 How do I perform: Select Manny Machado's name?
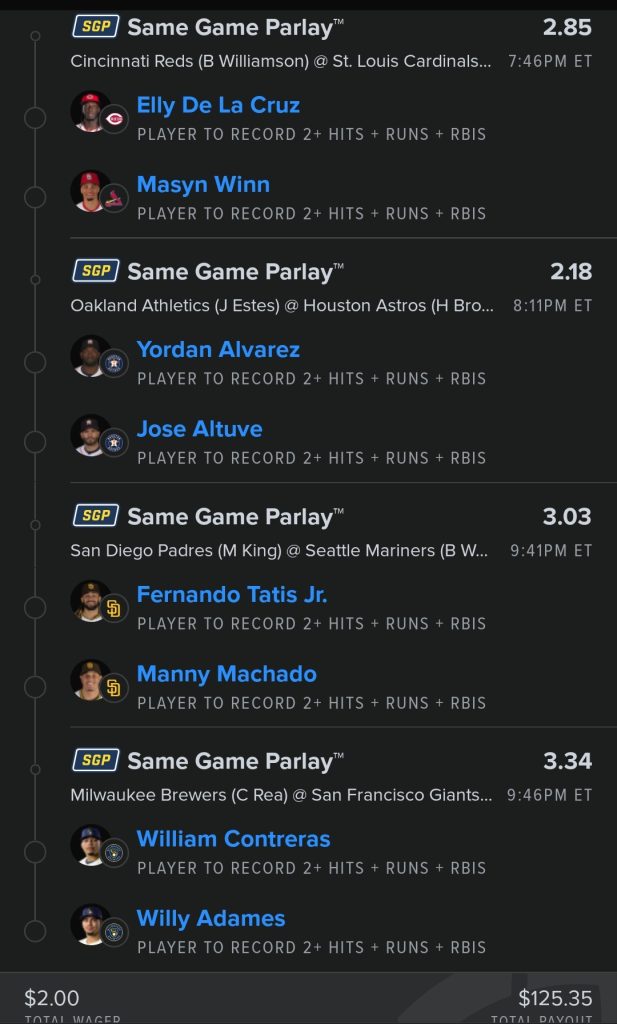(227, 674)
